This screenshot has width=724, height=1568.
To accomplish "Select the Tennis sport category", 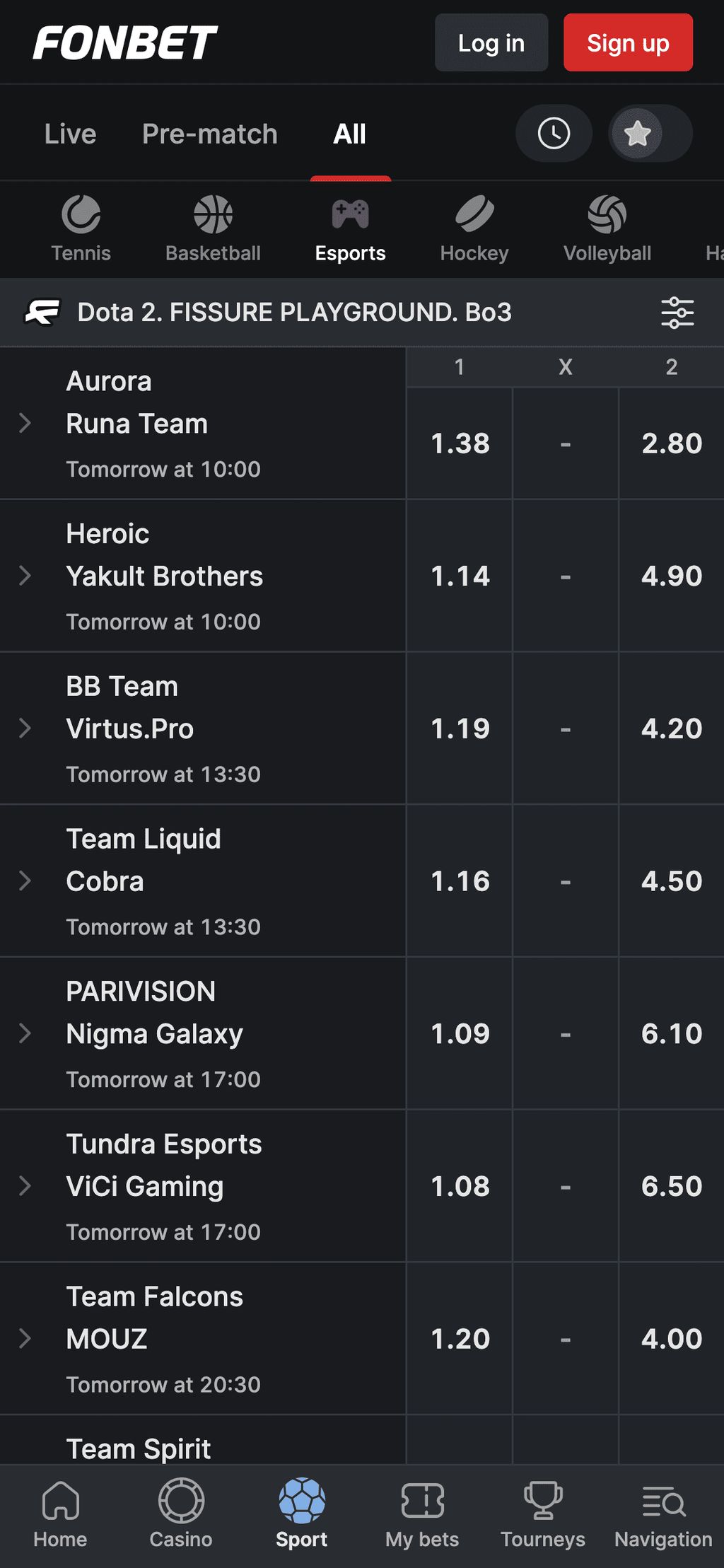I will point(81,228).
